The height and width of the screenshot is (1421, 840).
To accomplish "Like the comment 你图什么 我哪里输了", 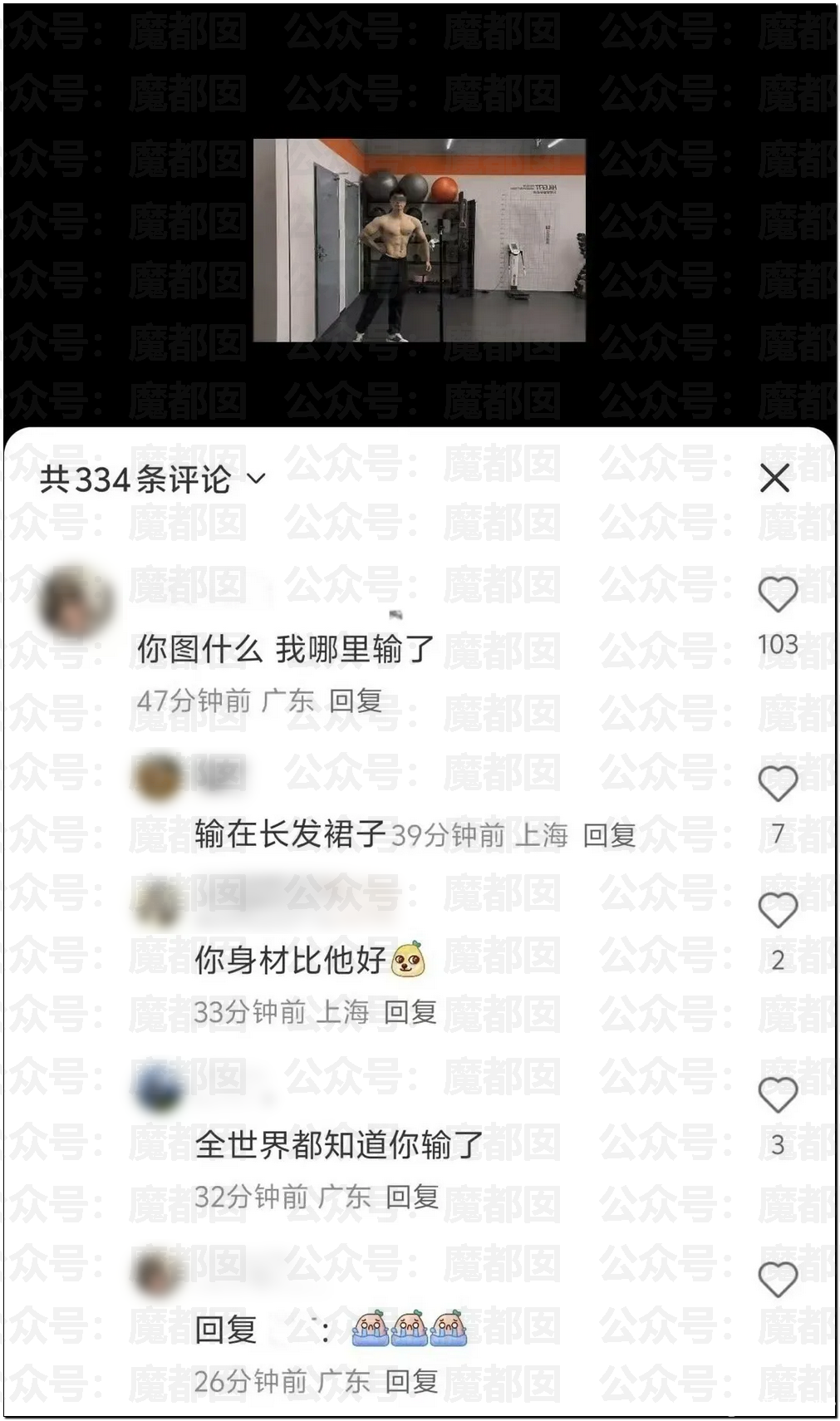I will [778, 594].
